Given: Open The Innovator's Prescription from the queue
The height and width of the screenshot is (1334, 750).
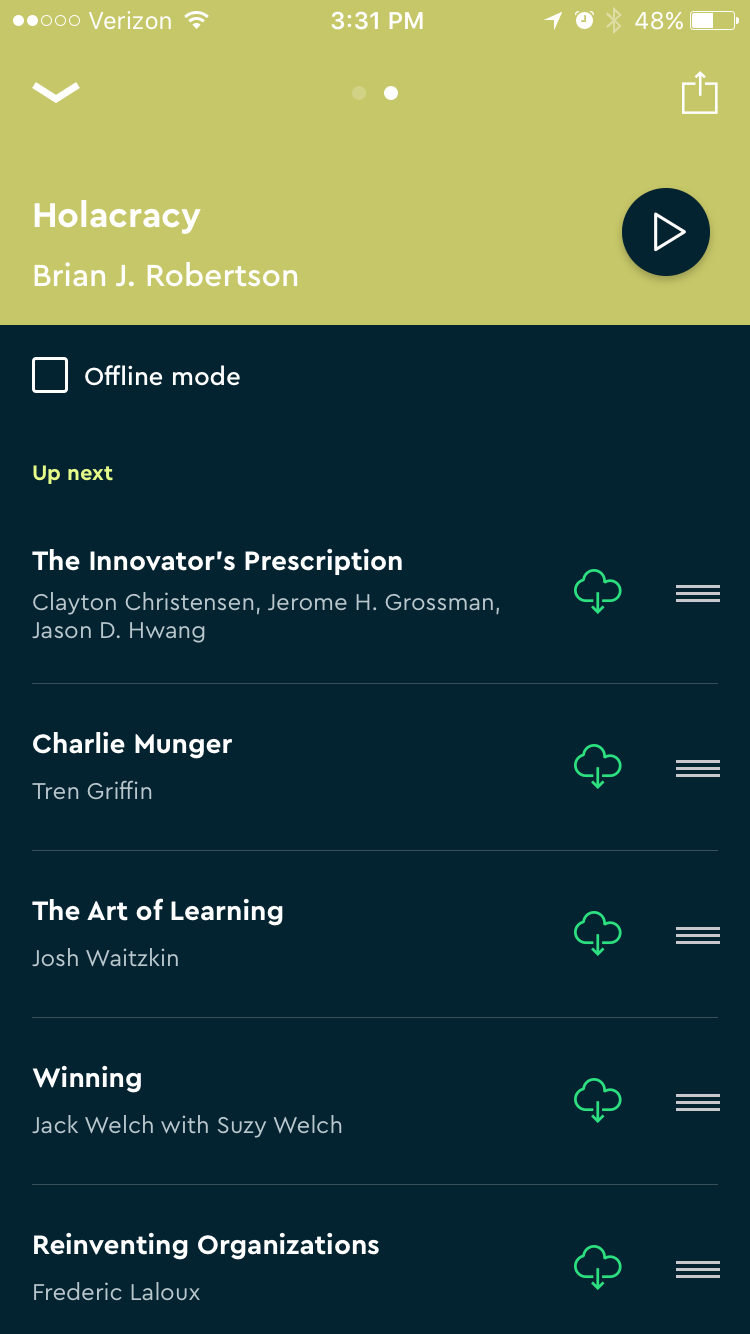Looking at the screenshot, I should coord(217,561).
